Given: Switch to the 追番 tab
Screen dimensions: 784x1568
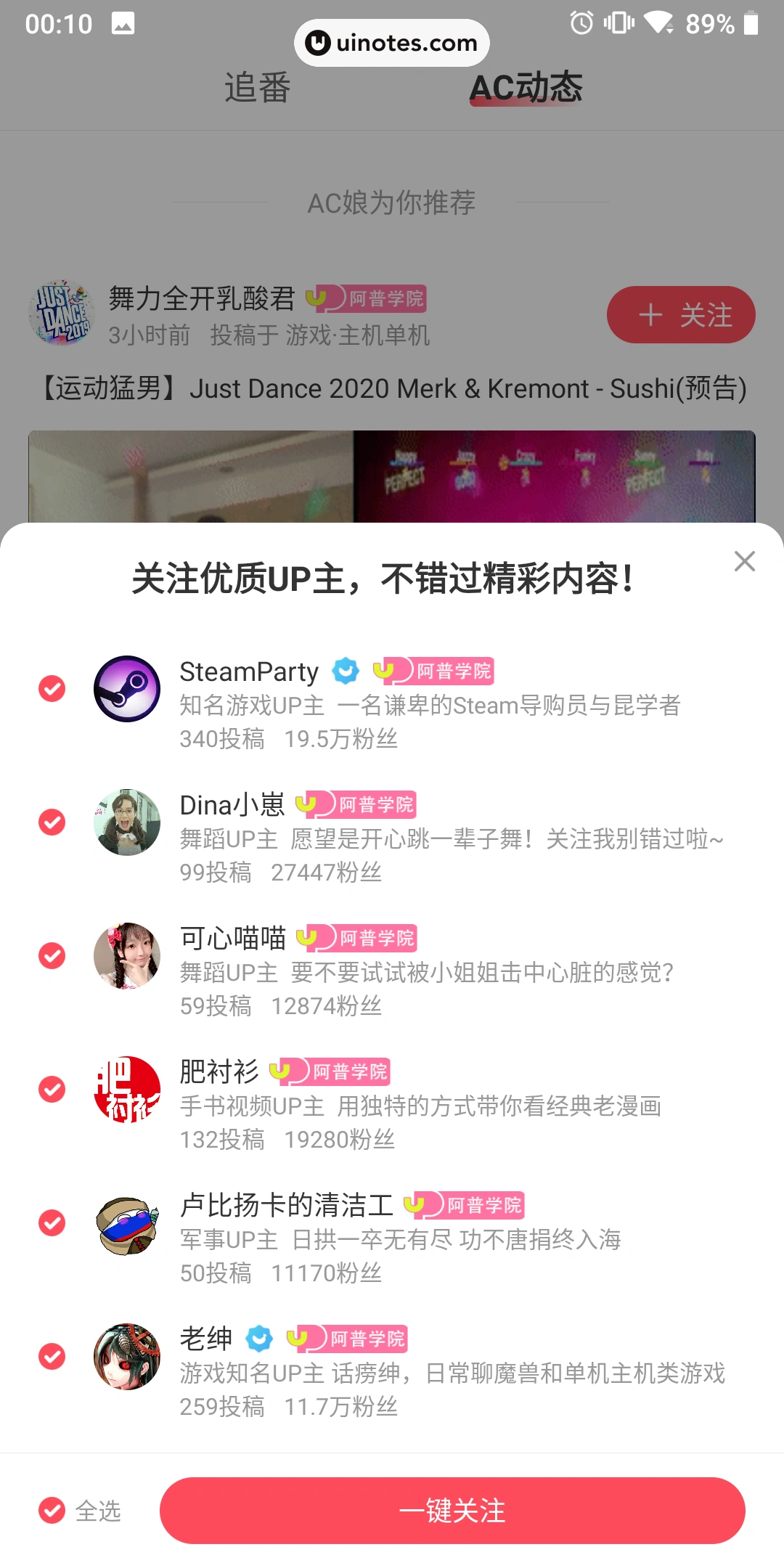Looking at the screenshot, I should point(258,88).
